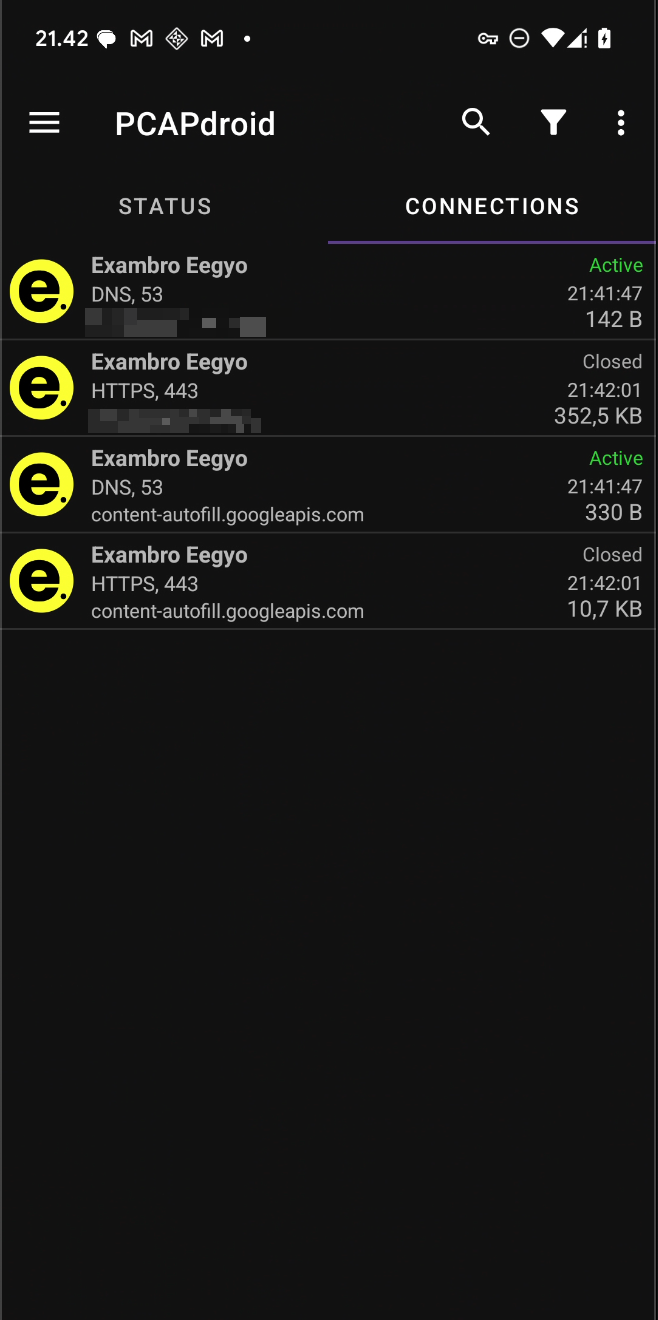This screenshot has height=1320, width=658.
Task: Open the overflow menu
Action: (621, 123)
